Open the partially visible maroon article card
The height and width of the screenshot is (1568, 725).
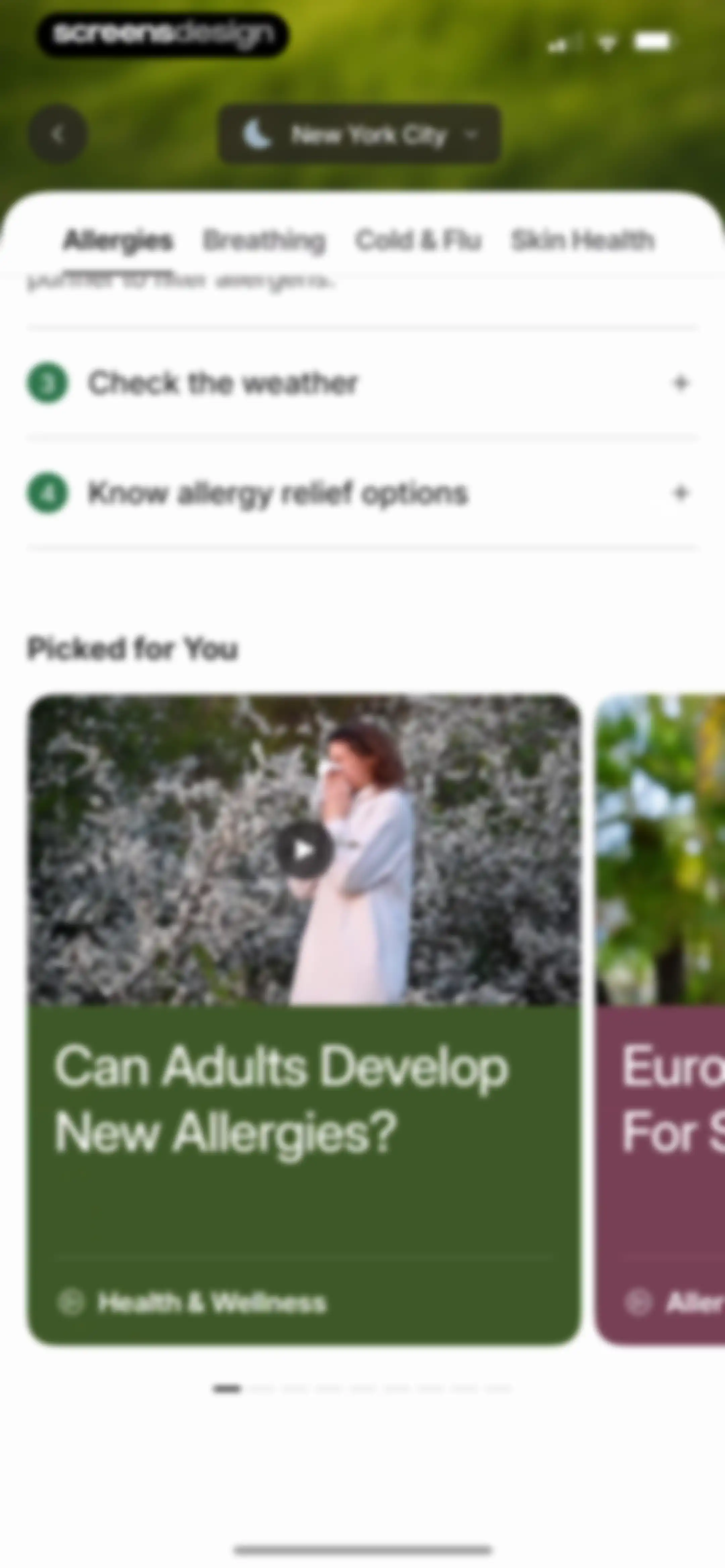[659, 1020]
